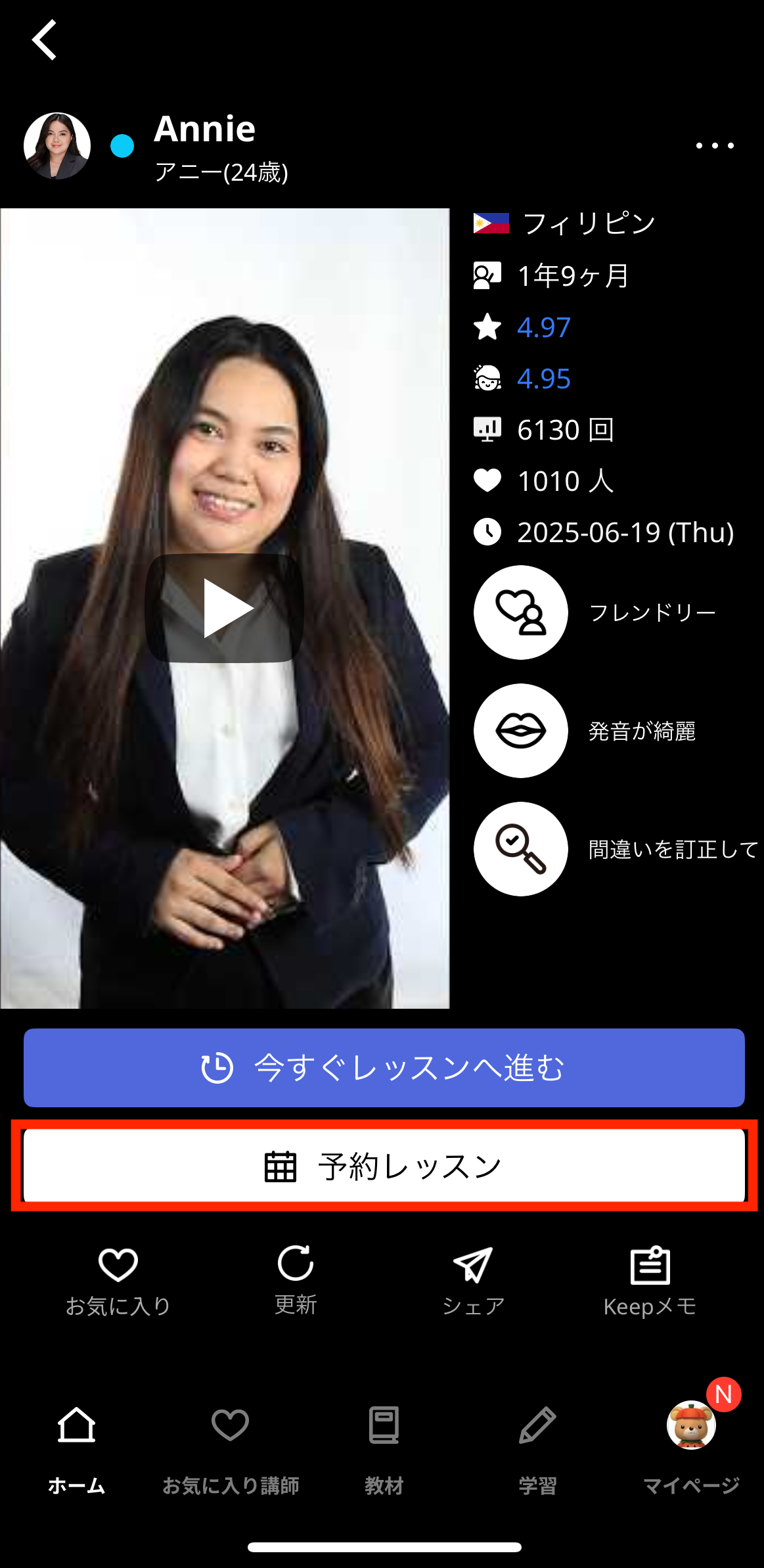This screenshot has width=764, height=1568.
Task: Switch to お気に入り講師 tab
Action: (231, 1446)
